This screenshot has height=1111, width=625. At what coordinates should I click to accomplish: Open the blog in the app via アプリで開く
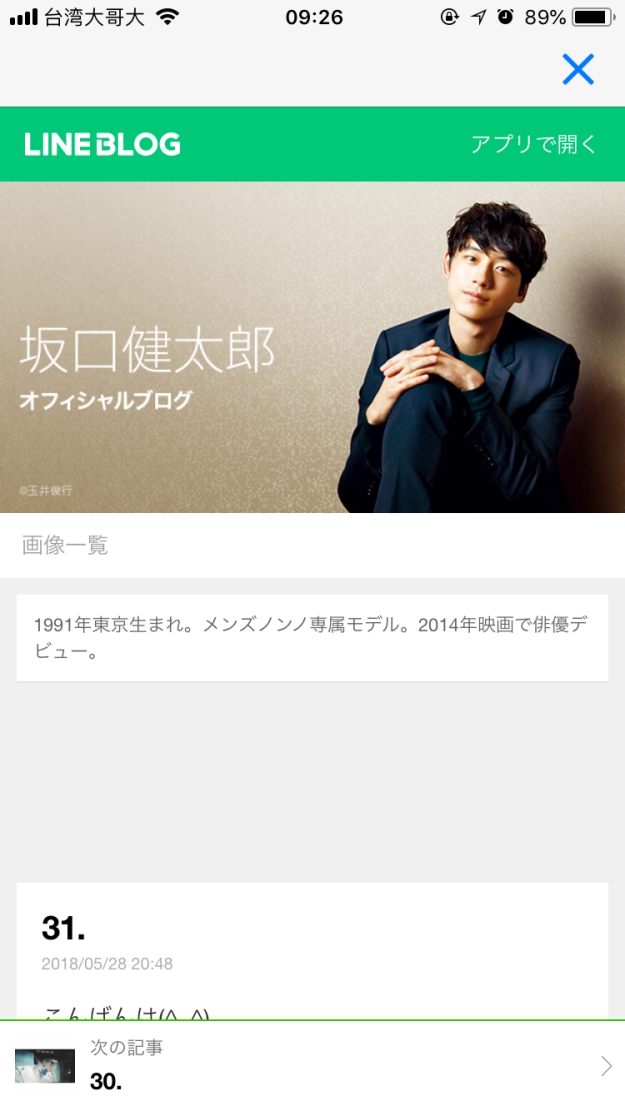click(x=533, y=144)
